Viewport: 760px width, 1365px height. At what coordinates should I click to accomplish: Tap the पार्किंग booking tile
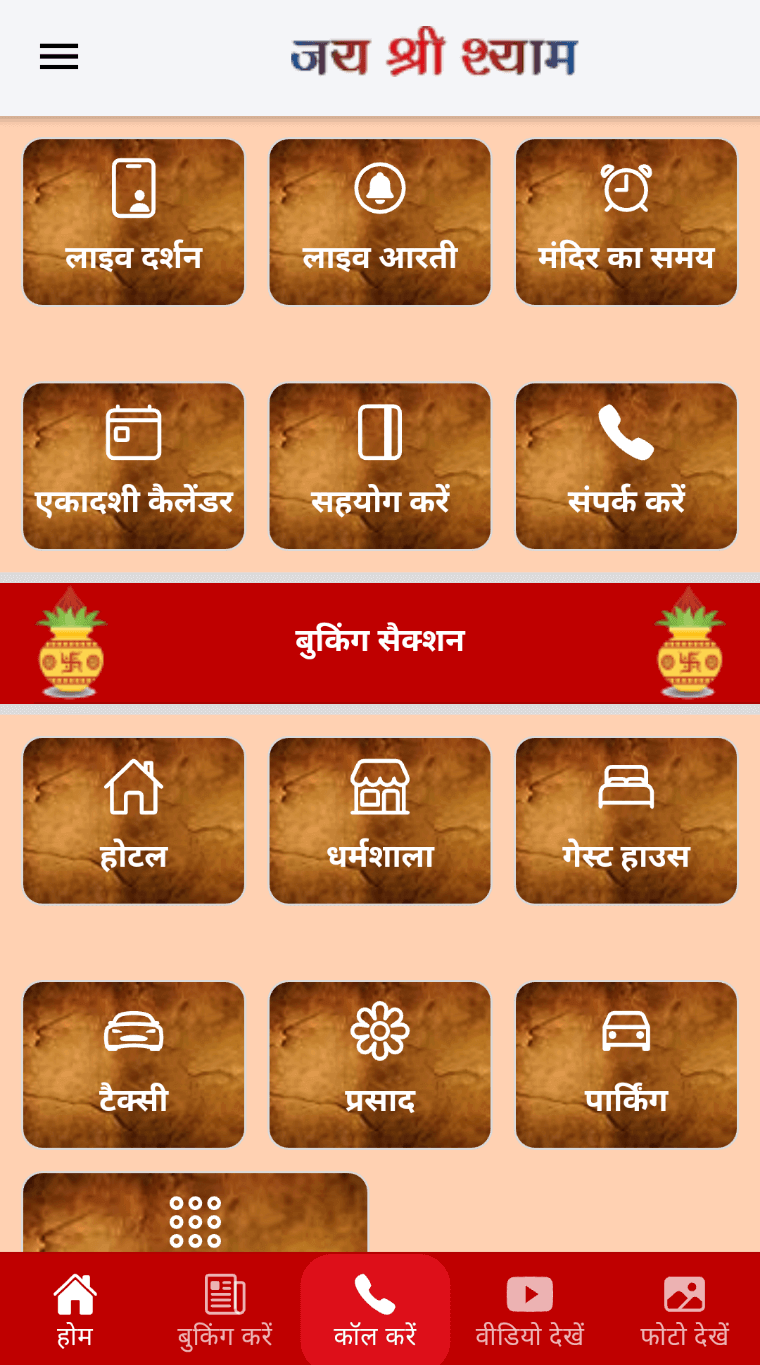pos(626,1065)
